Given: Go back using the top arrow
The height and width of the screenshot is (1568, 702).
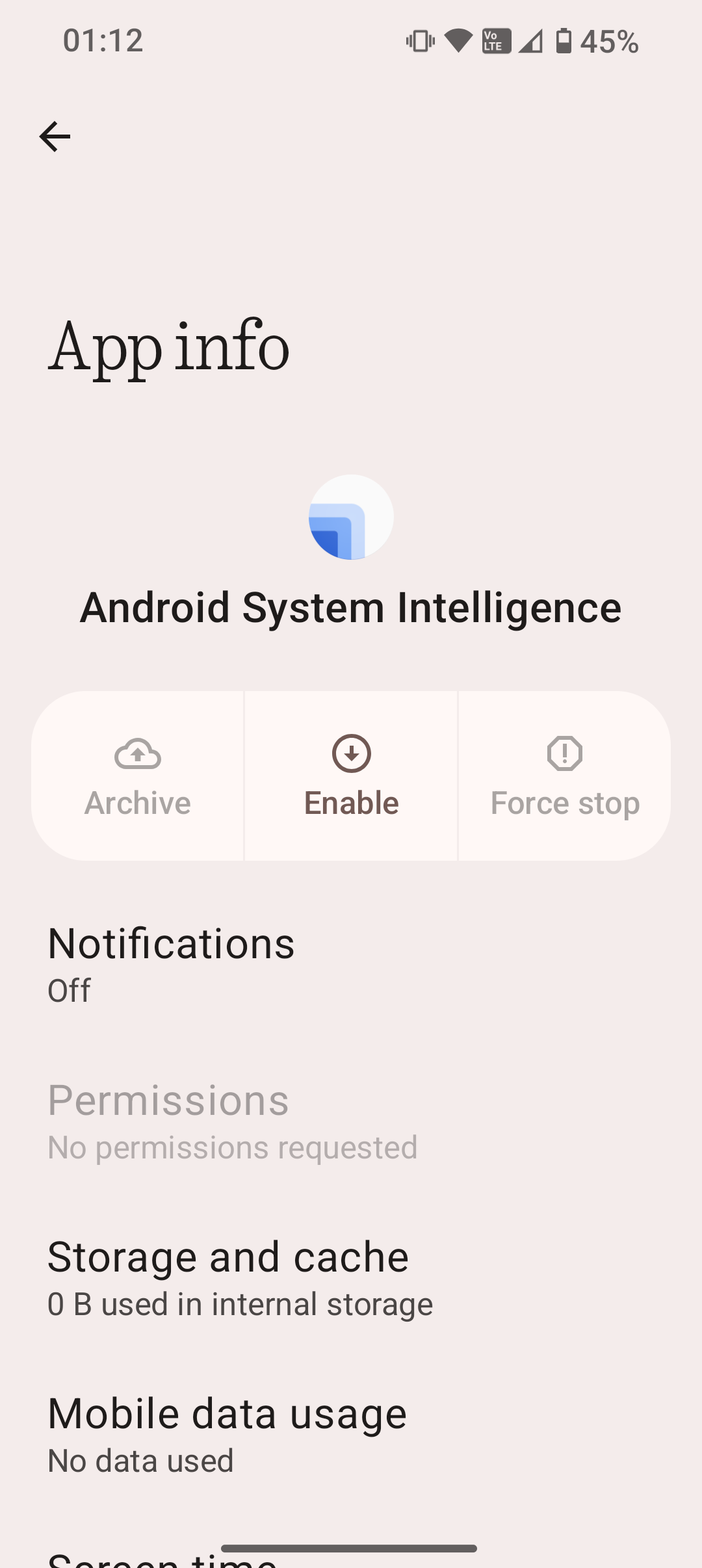Looking at the screenshot, I should (x=55, y=137).
